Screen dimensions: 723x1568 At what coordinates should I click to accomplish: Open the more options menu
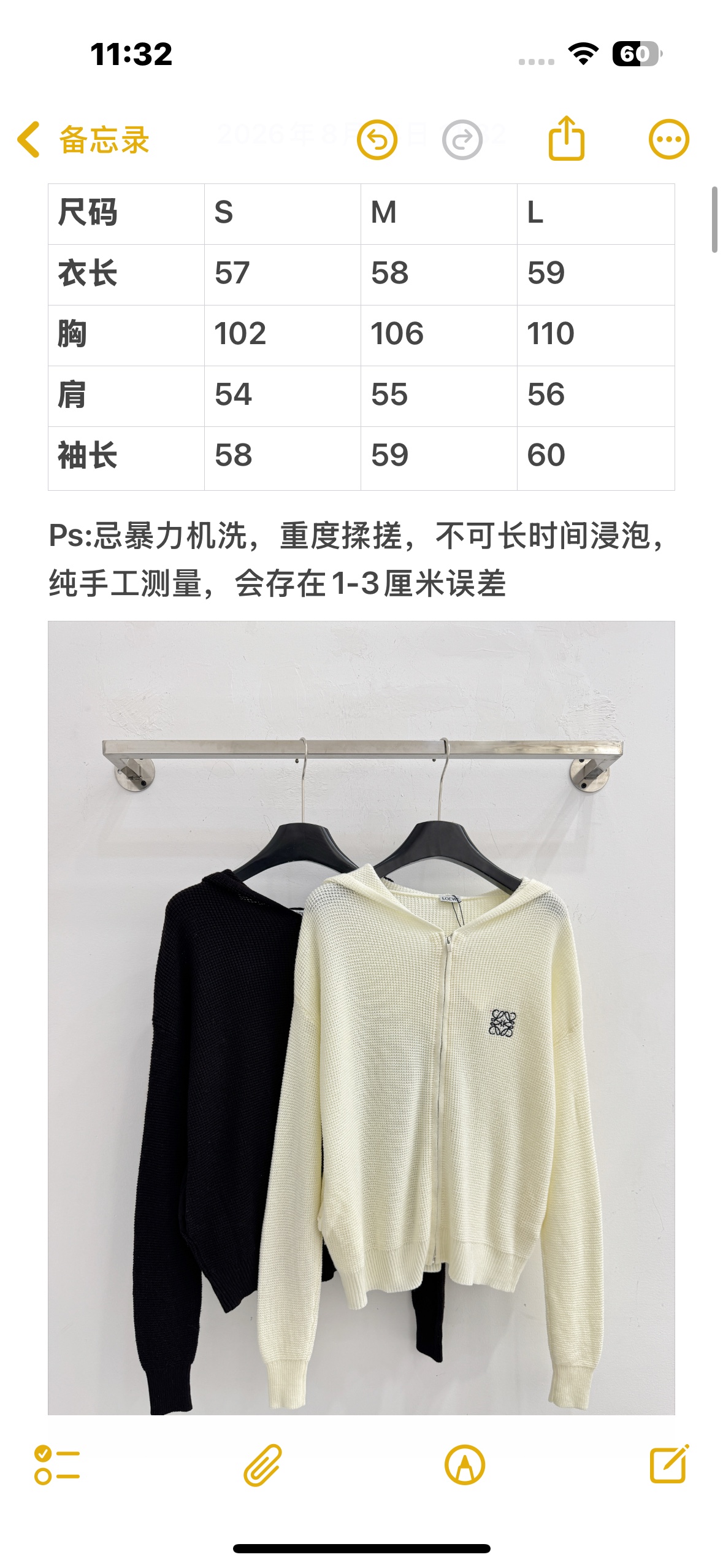point(669,139)
